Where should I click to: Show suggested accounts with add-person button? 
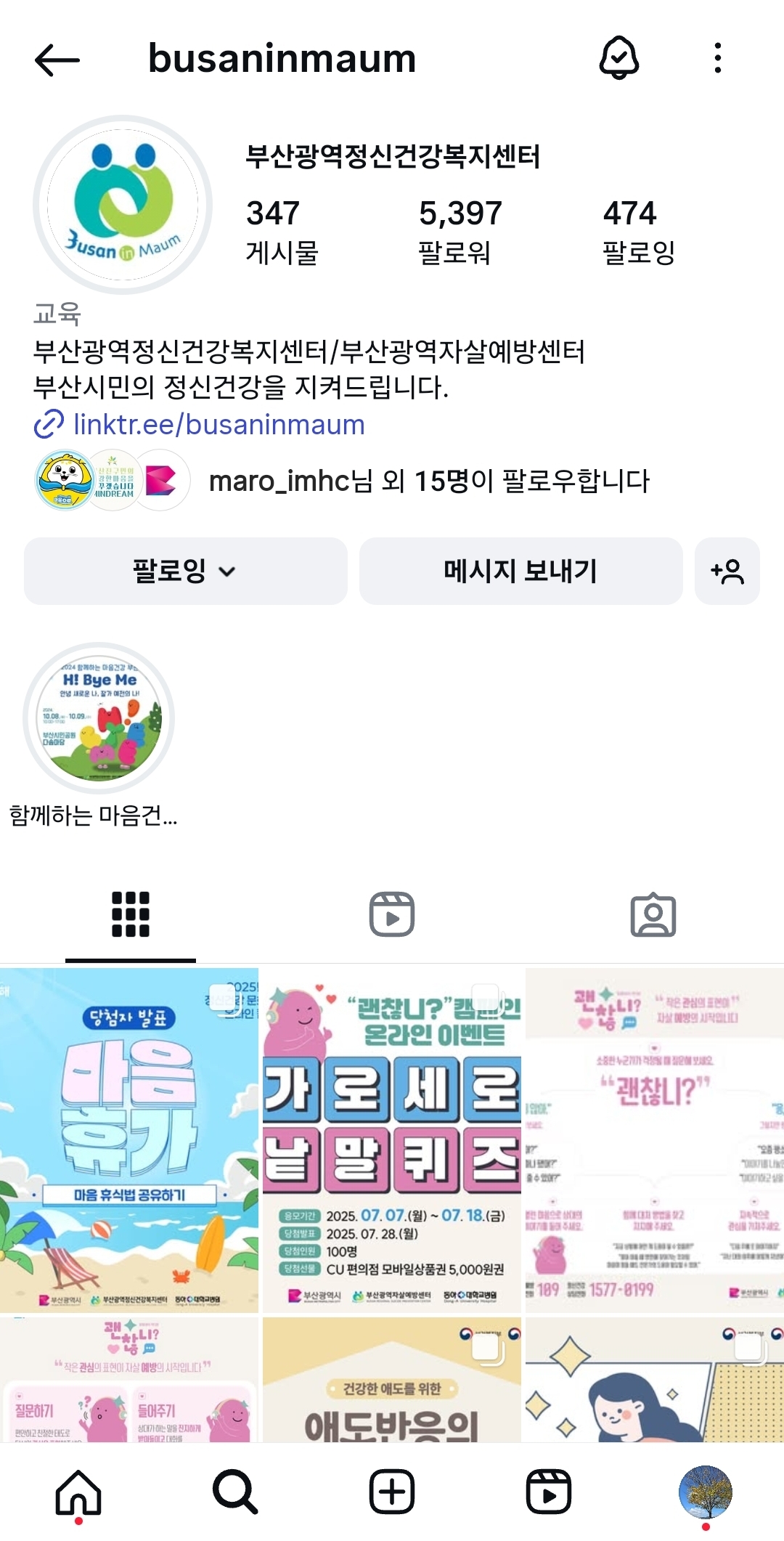(727, 572)
